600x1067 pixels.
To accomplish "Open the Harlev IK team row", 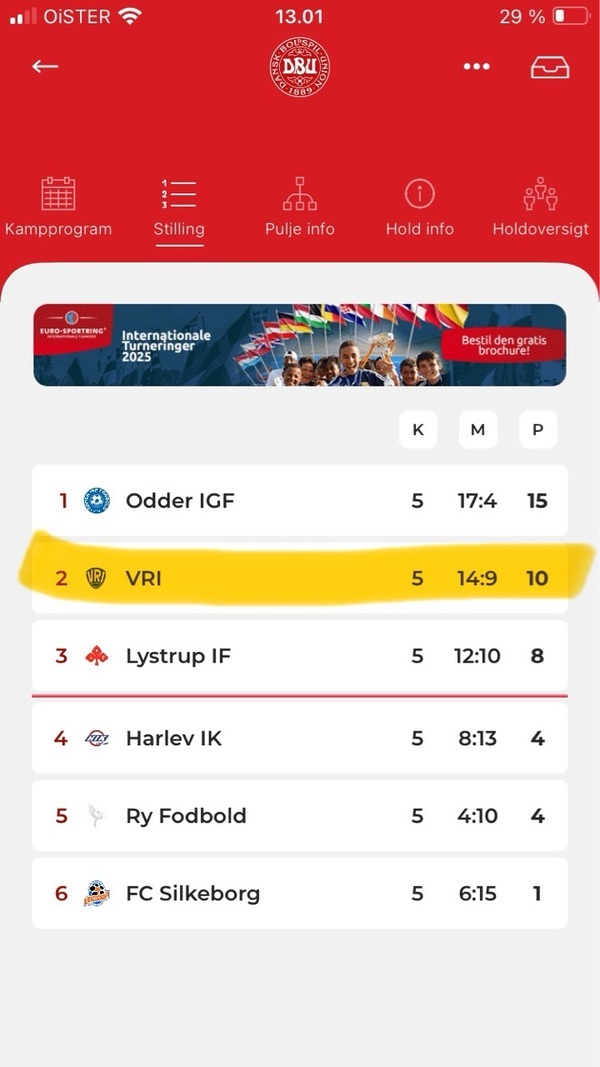I will click(299, 738).
